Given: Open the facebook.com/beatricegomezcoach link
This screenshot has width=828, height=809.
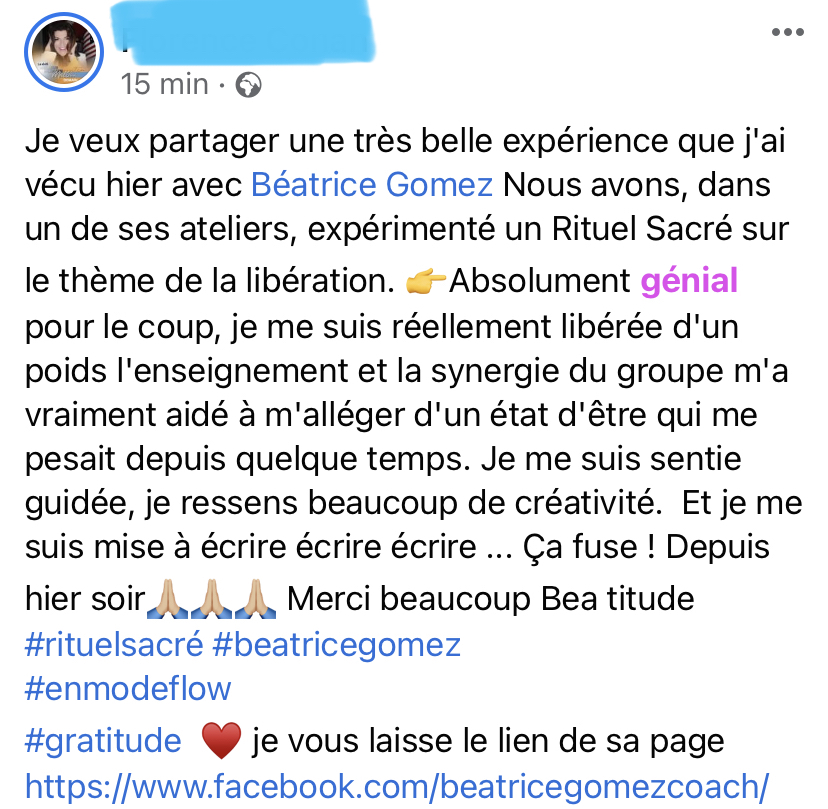Looking at the screenshot, I should [395, 782].
